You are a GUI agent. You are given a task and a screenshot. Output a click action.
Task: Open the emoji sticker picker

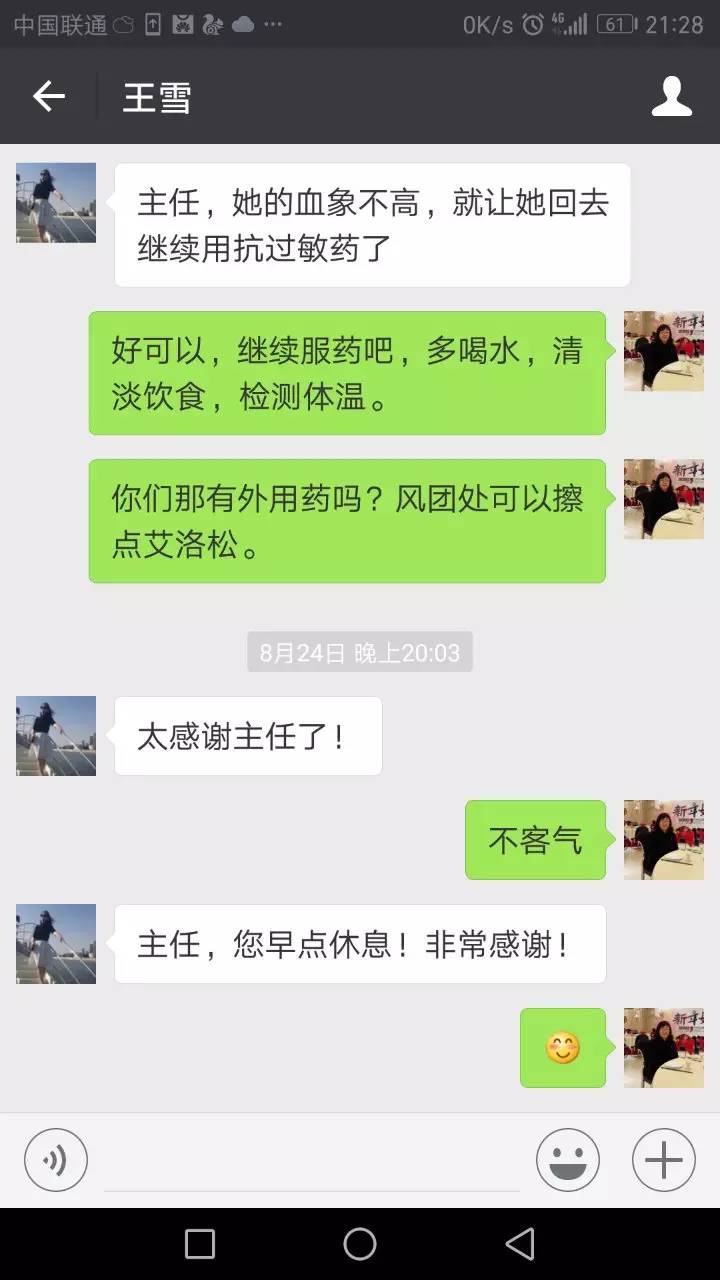[567, 1160]
